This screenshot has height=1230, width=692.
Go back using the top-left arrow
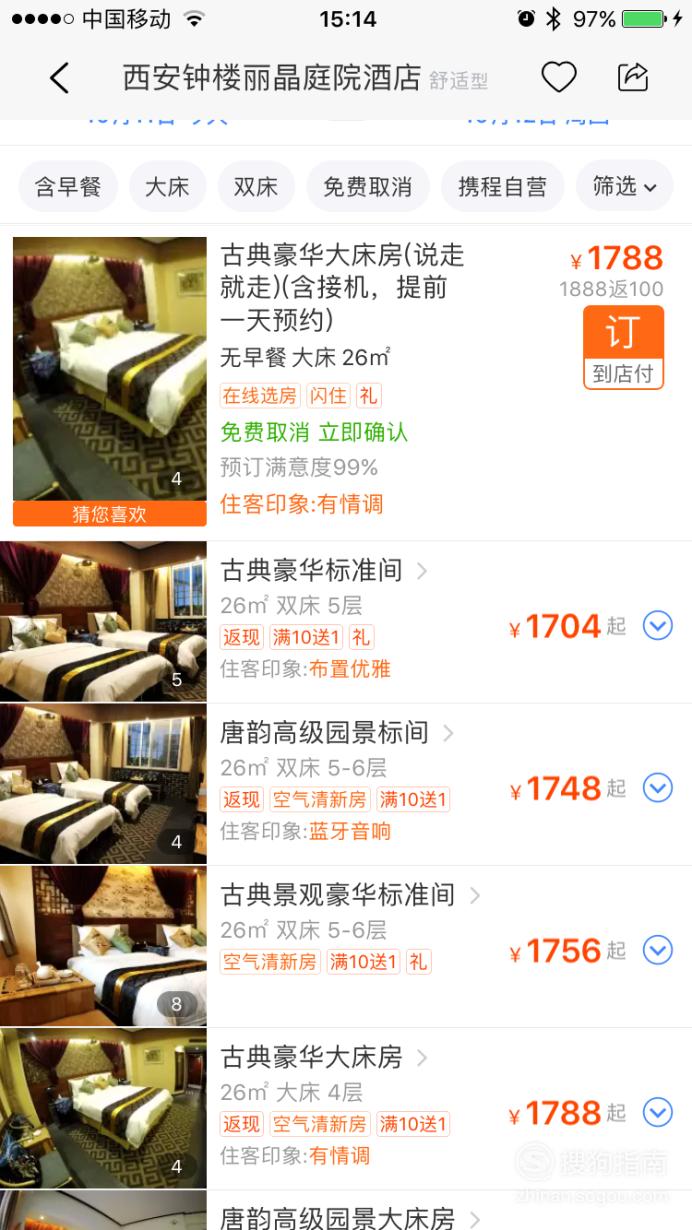pyautogui.click(x=59, y=77)
